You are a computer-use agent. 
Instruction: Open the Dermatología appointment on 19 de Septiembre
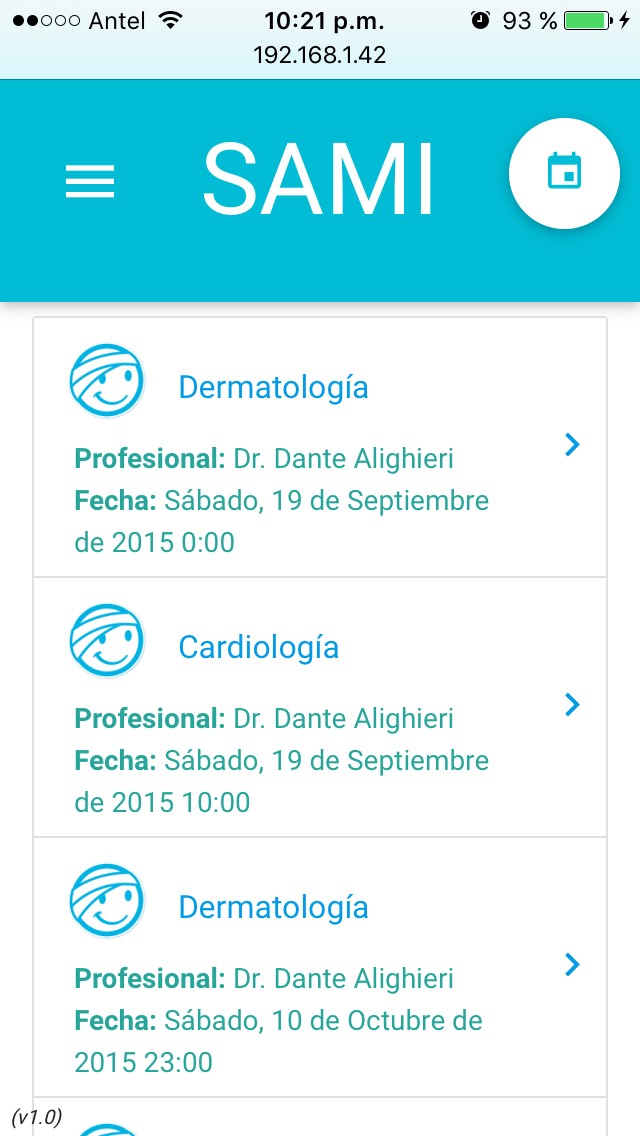coord(320,447)
